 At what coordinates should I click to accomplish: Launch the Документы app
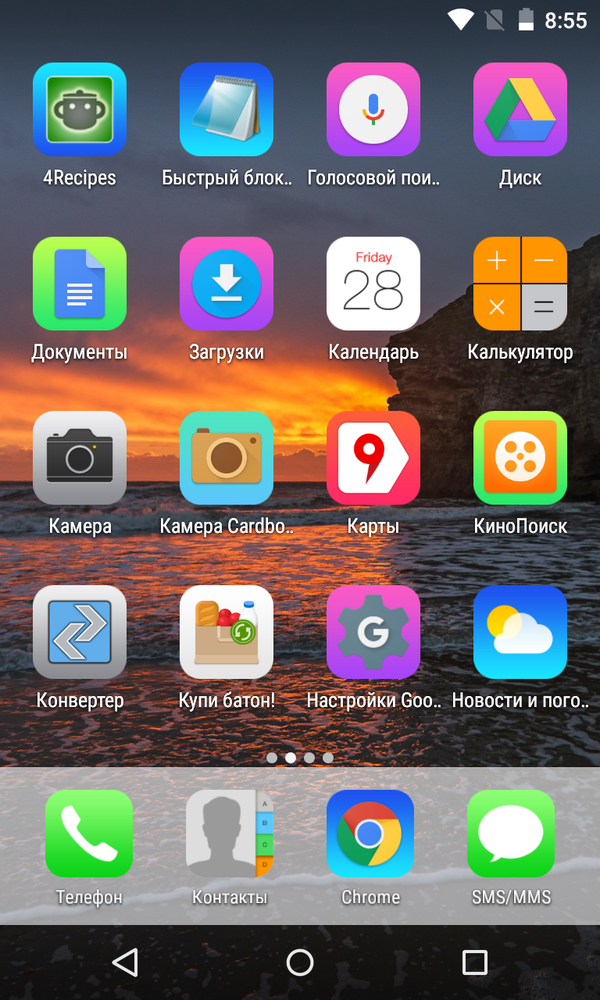click(80, 284)
